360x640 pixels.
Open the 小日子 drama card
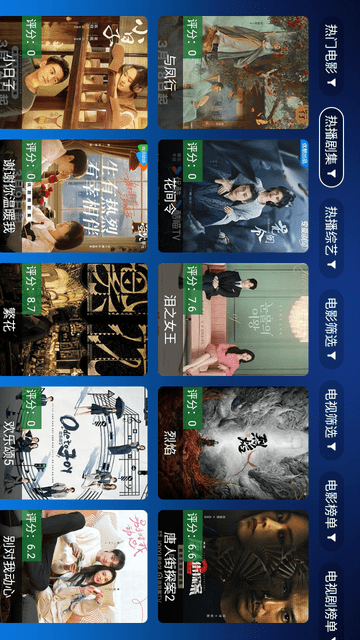click(73, 72)
